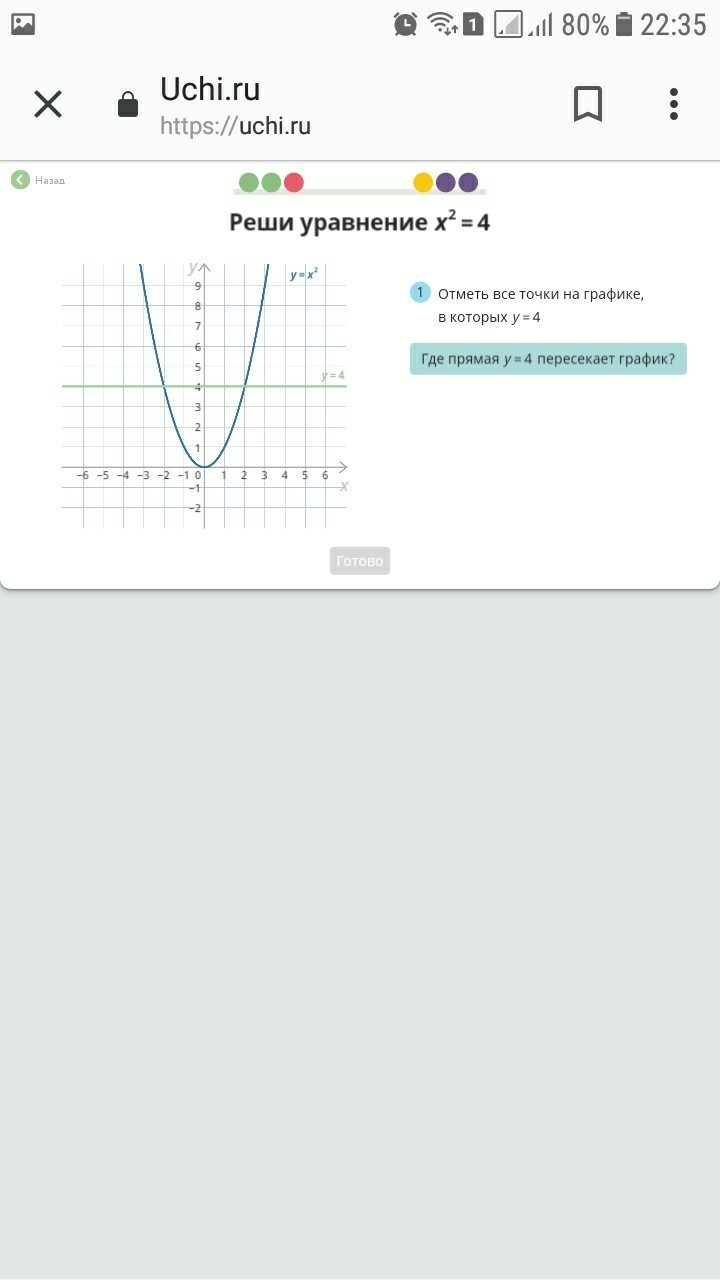The image size is (720, 1280).
Task: Bookmark this Uchi.ru page
Action: click(588, 104)
